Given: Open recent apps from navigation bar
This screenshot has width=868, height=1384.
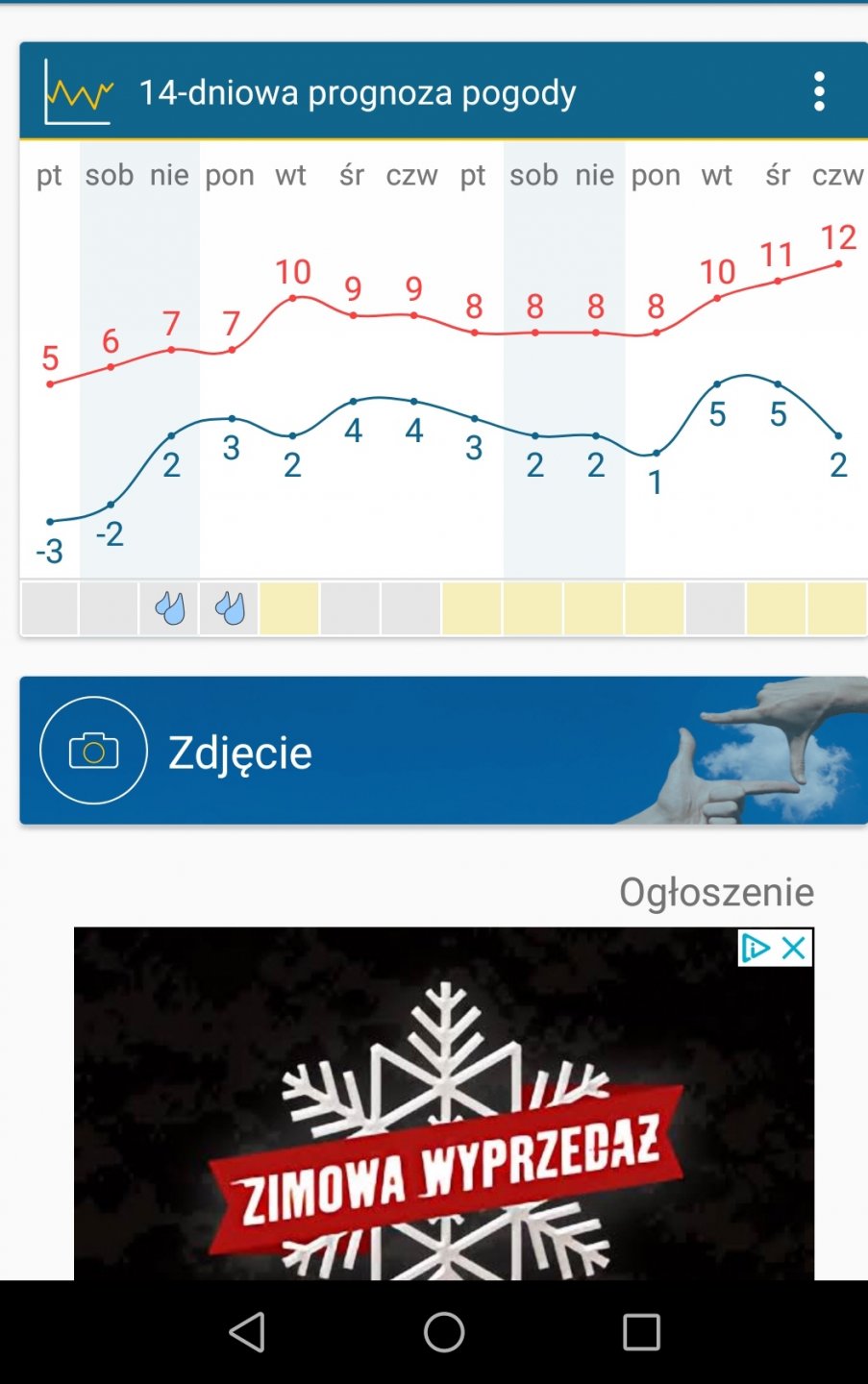Looking at the screenshot, I should point(641,1332).
